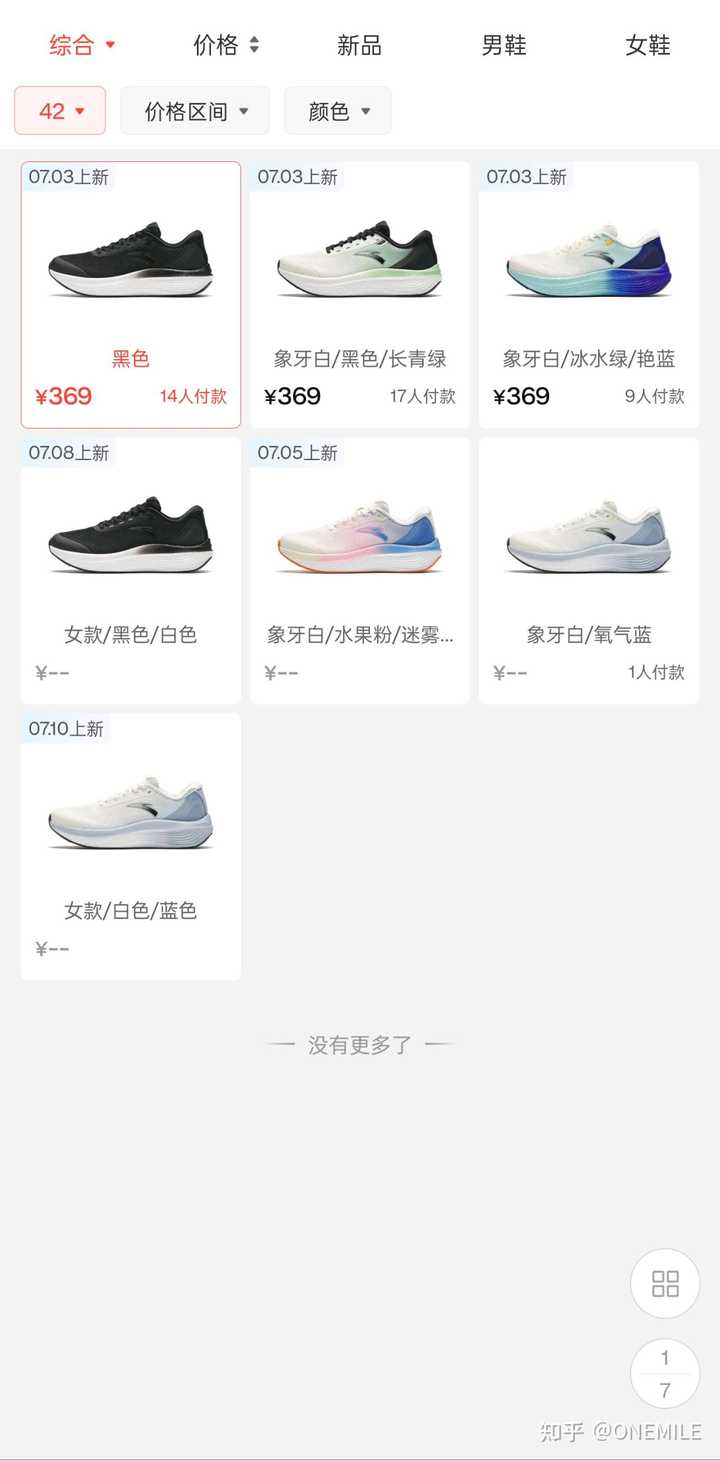720x1460 pixels.
Task: Expand the 颜色 filter
Action: pos(338,111)
